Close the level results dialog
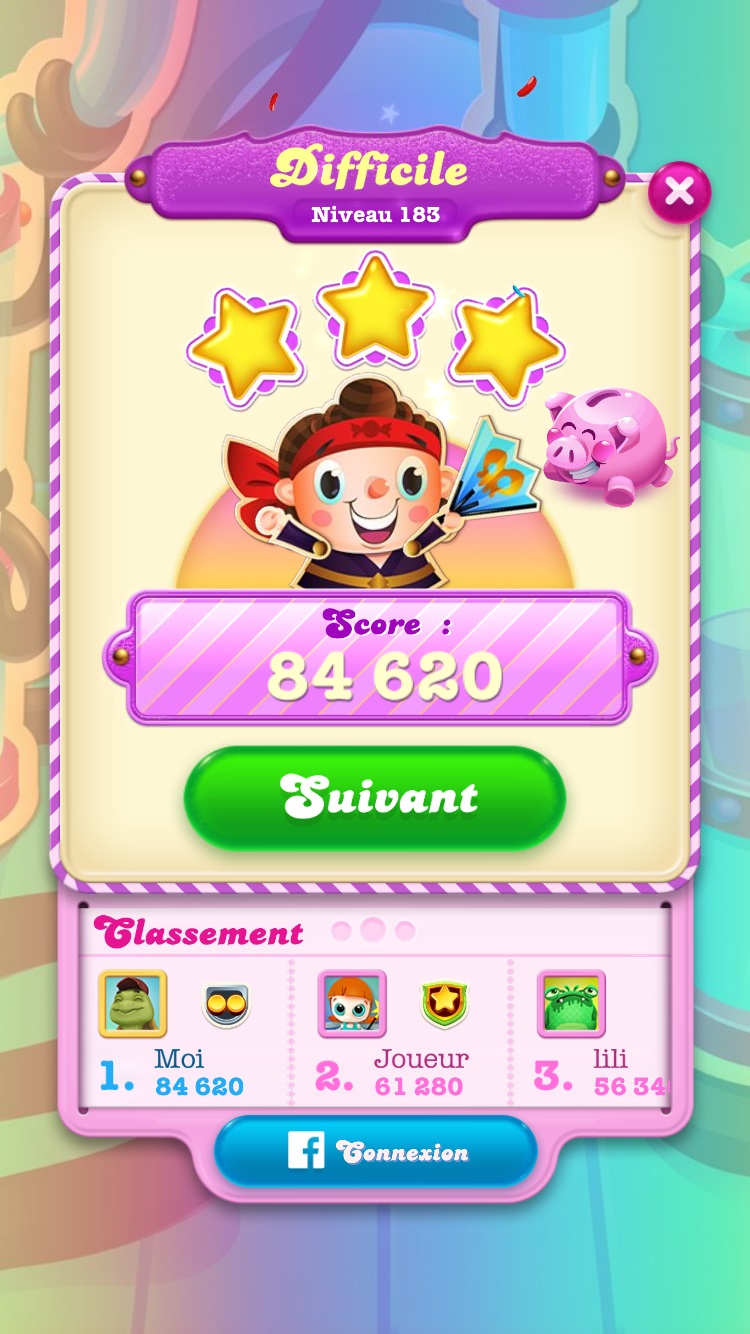This screenshot has width=750, height=1334. tap(679, 192)
